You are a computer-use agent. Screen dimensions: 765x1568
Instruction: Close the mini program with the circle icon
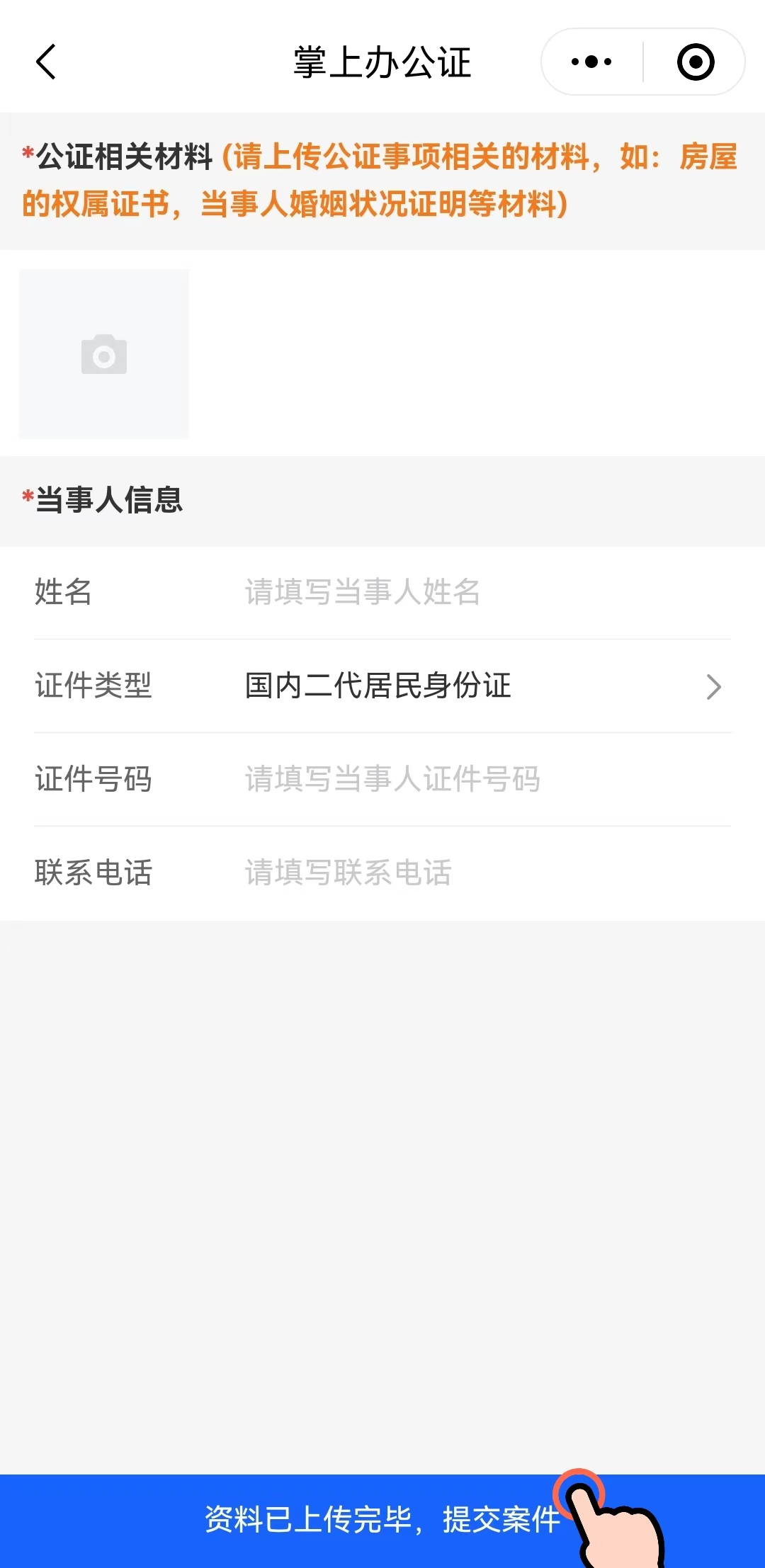696,62
